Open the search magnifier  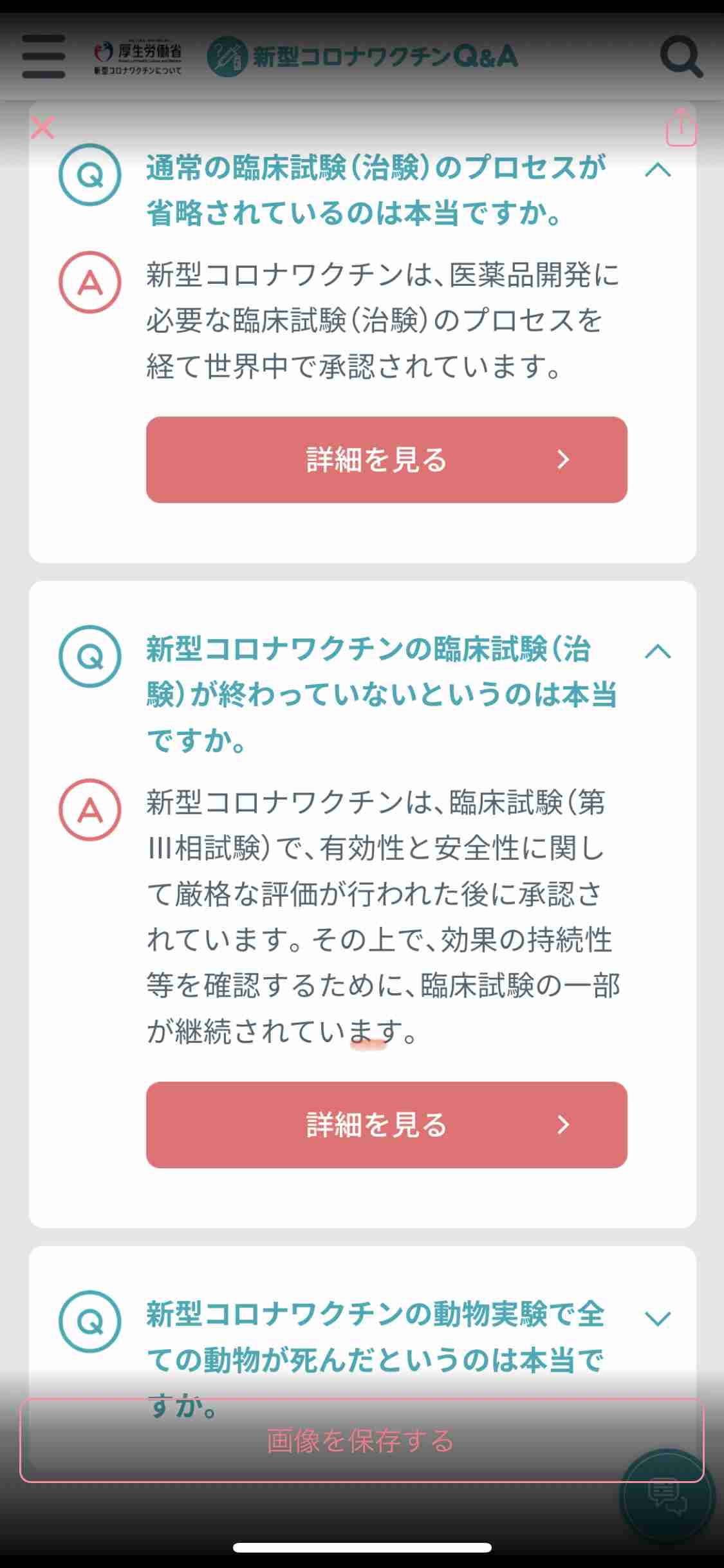pos(681,57)
